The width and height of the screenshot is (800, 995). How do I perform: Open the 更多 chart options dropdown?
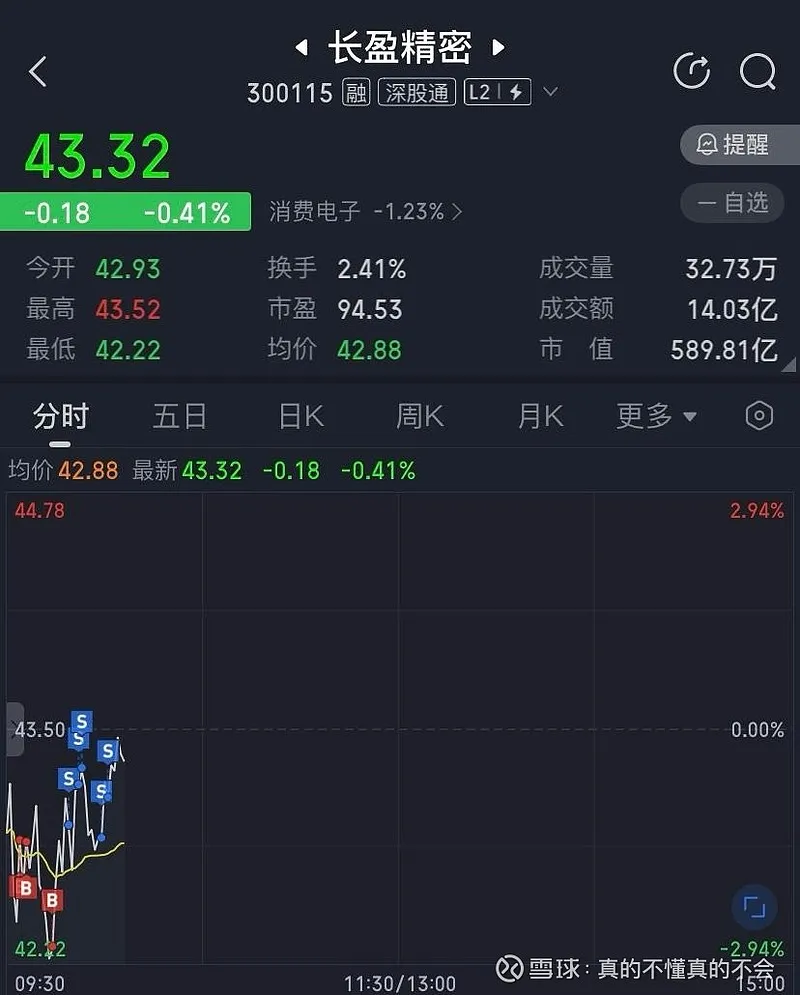656,416
